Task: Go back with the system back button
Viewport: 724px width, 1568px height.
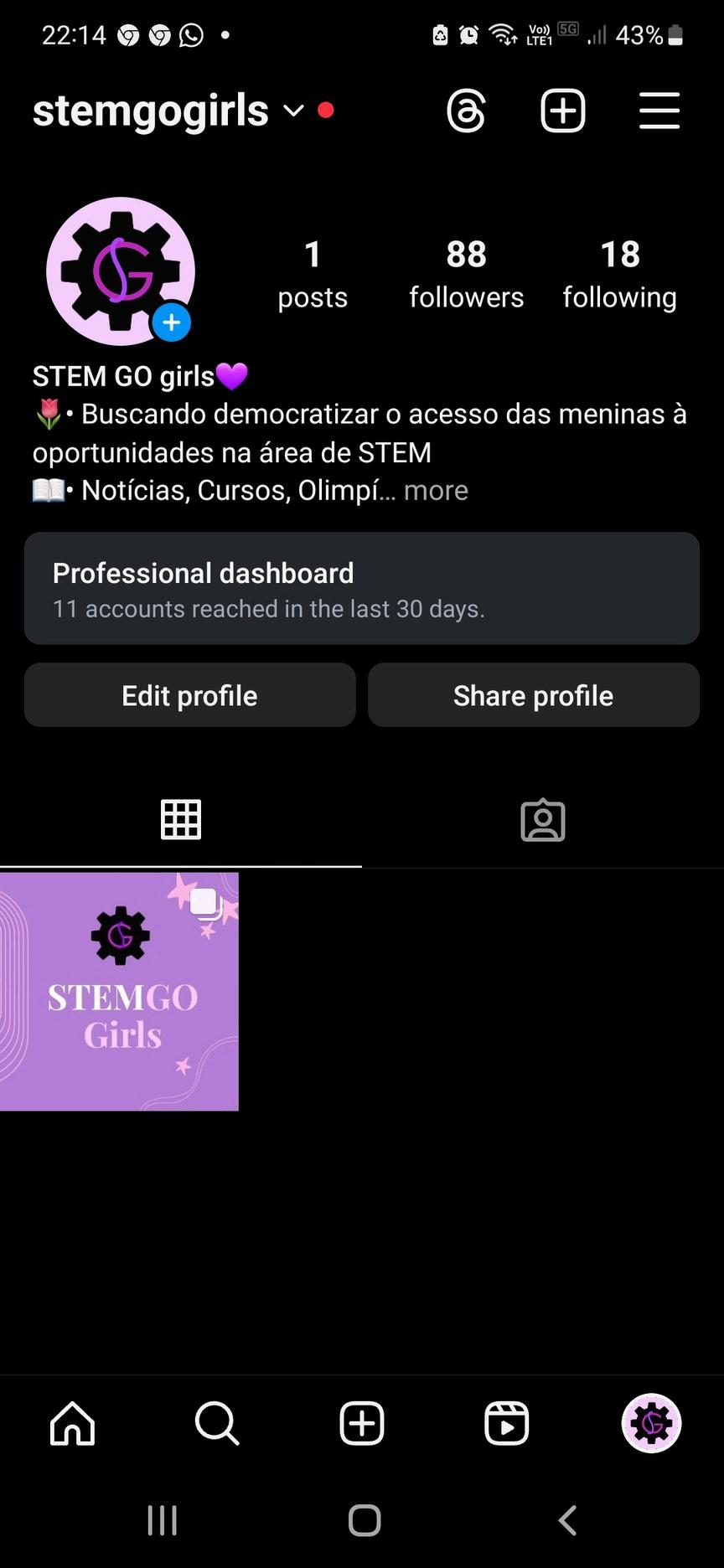Action: pos(567,1520)
